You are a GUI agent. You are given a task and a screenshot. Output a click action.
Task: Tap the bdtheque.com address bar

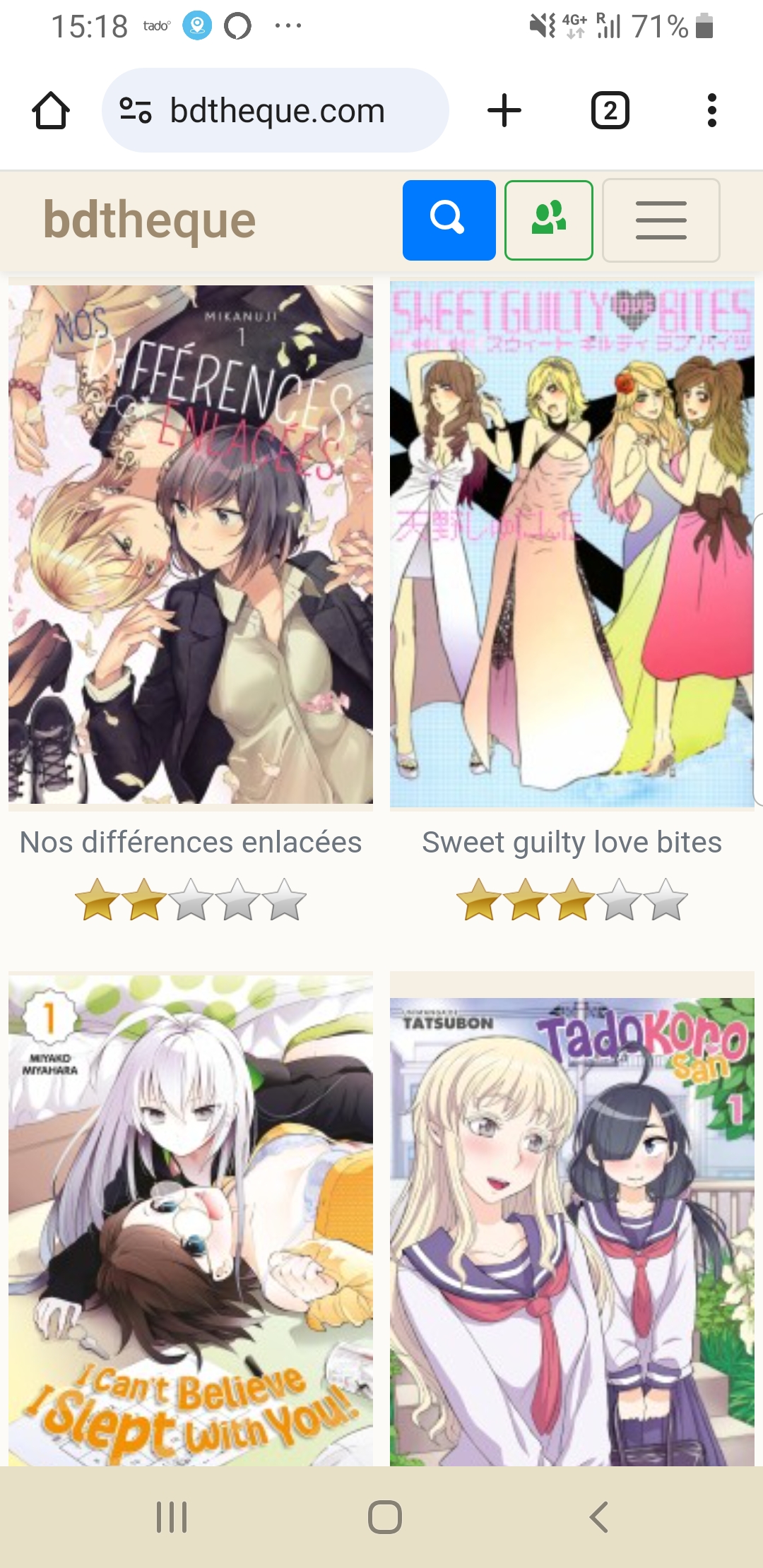coord(276,110)
